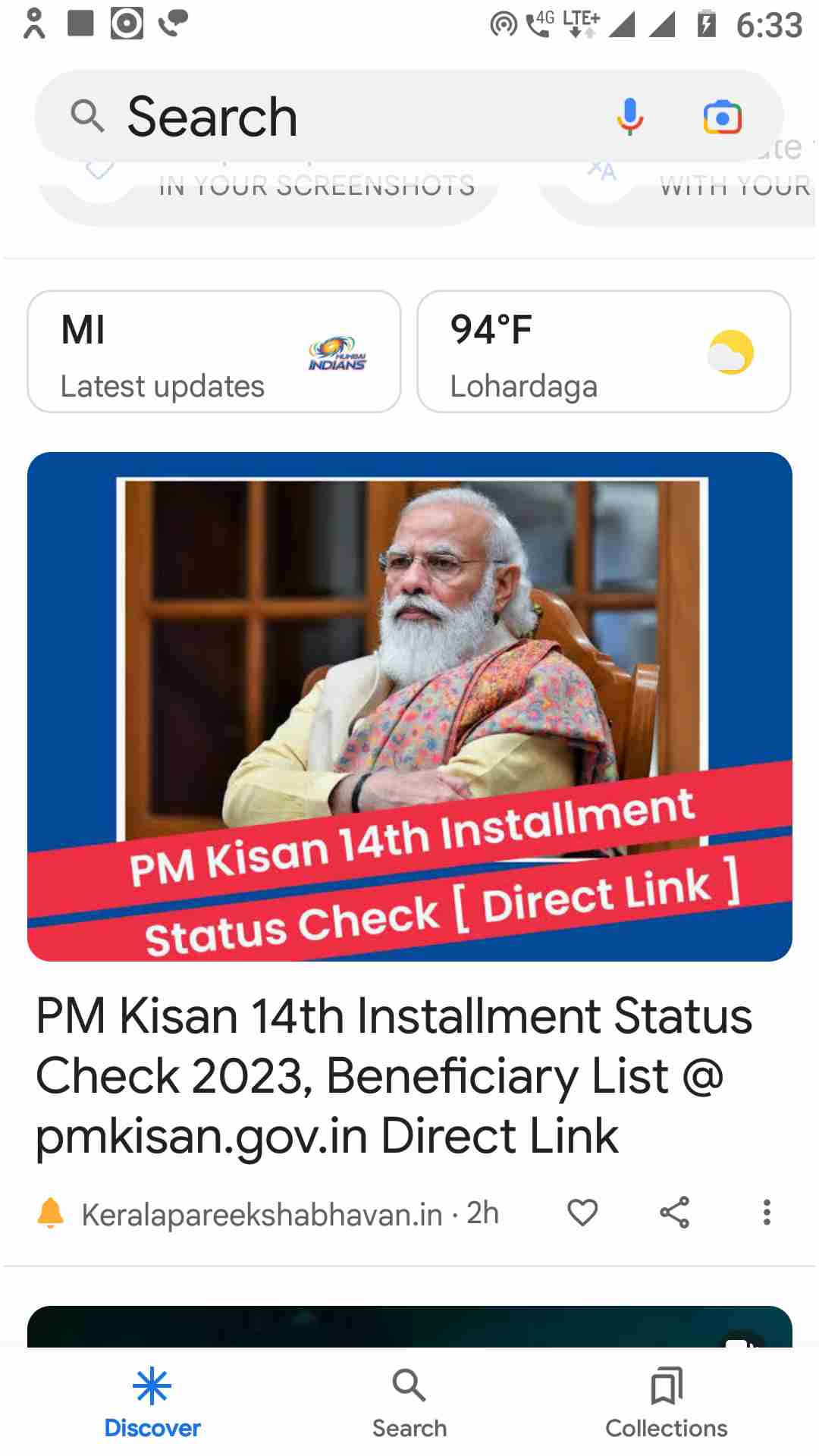The image size is (819, 1456).
Task: Start voice search with microphone icon
Action: pyautogui.click(x=629, y=118)
